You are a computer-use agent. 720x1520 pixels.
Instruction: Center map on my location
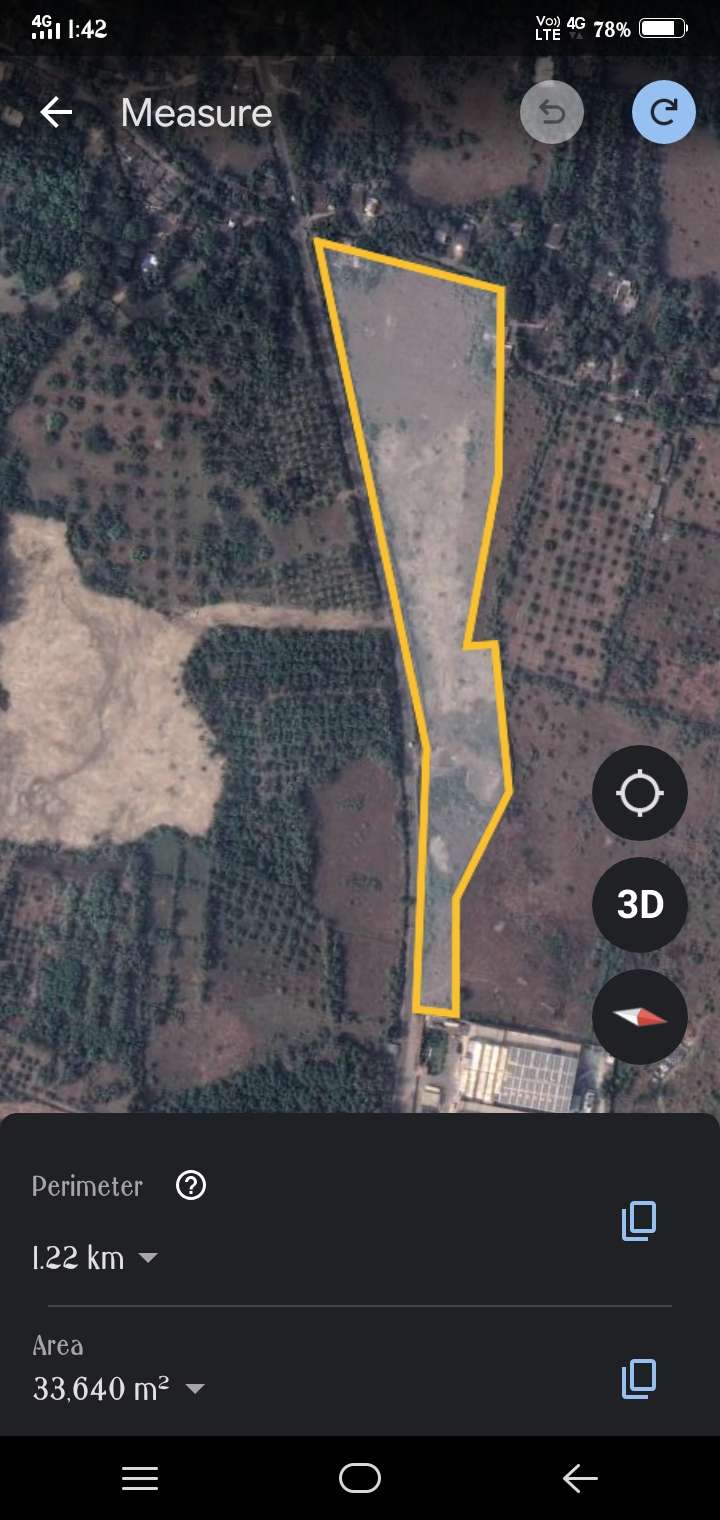coord(640,794)
